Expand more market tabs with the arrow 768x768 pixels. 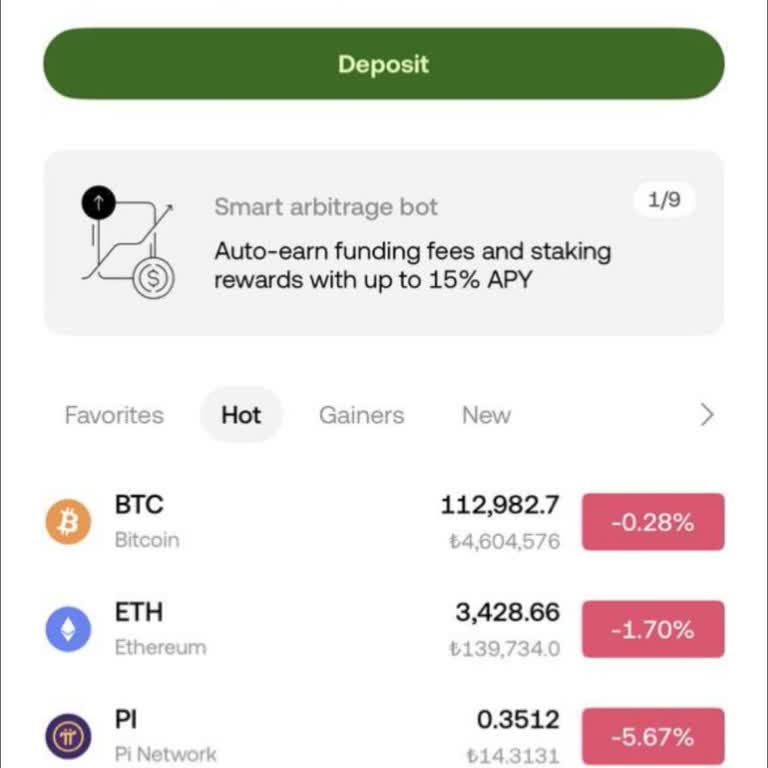tap(707, 415)
